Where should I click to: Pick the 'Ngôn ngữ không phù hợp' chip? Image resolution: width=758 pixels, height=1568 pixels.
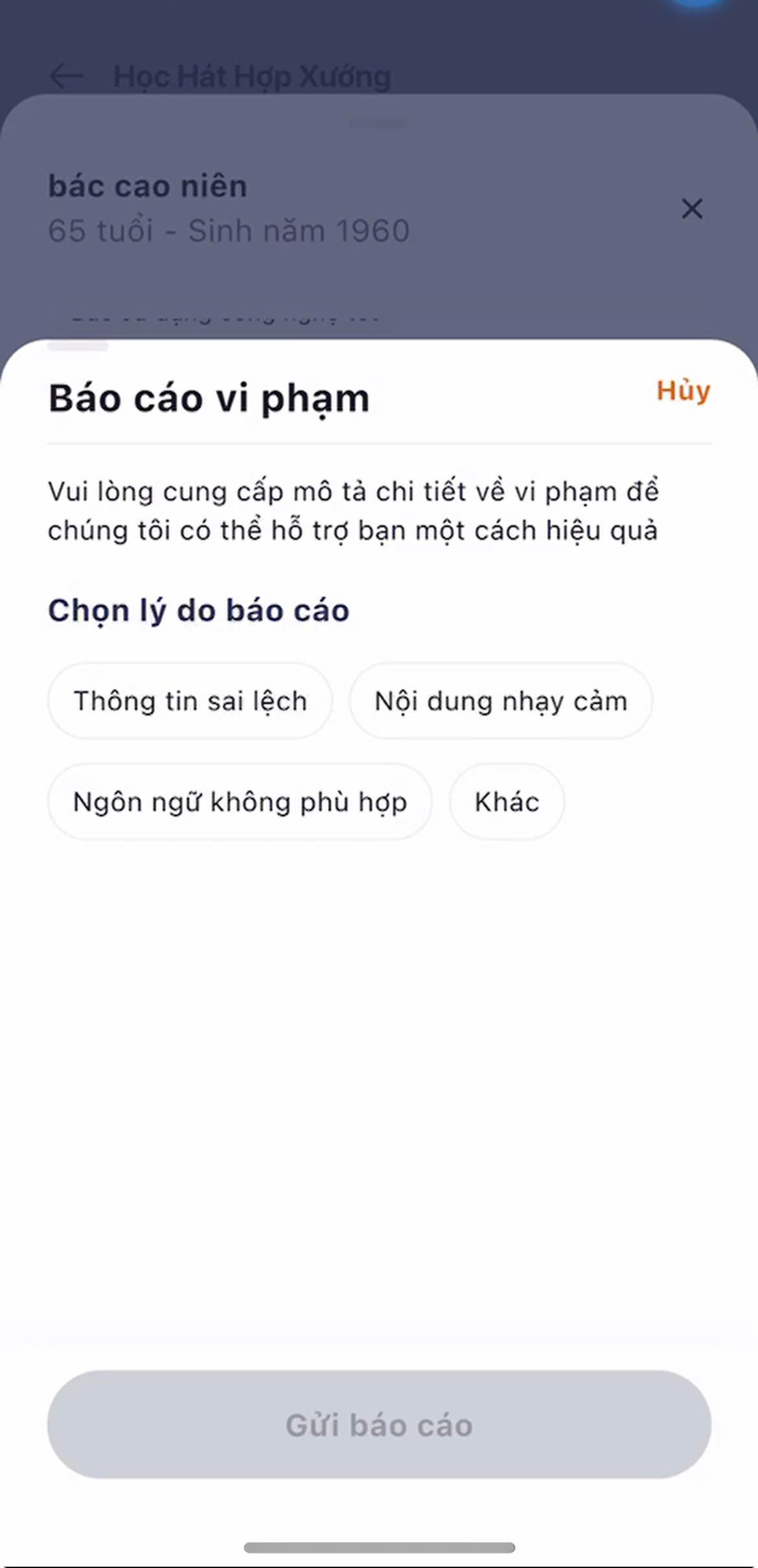point(240,802)
